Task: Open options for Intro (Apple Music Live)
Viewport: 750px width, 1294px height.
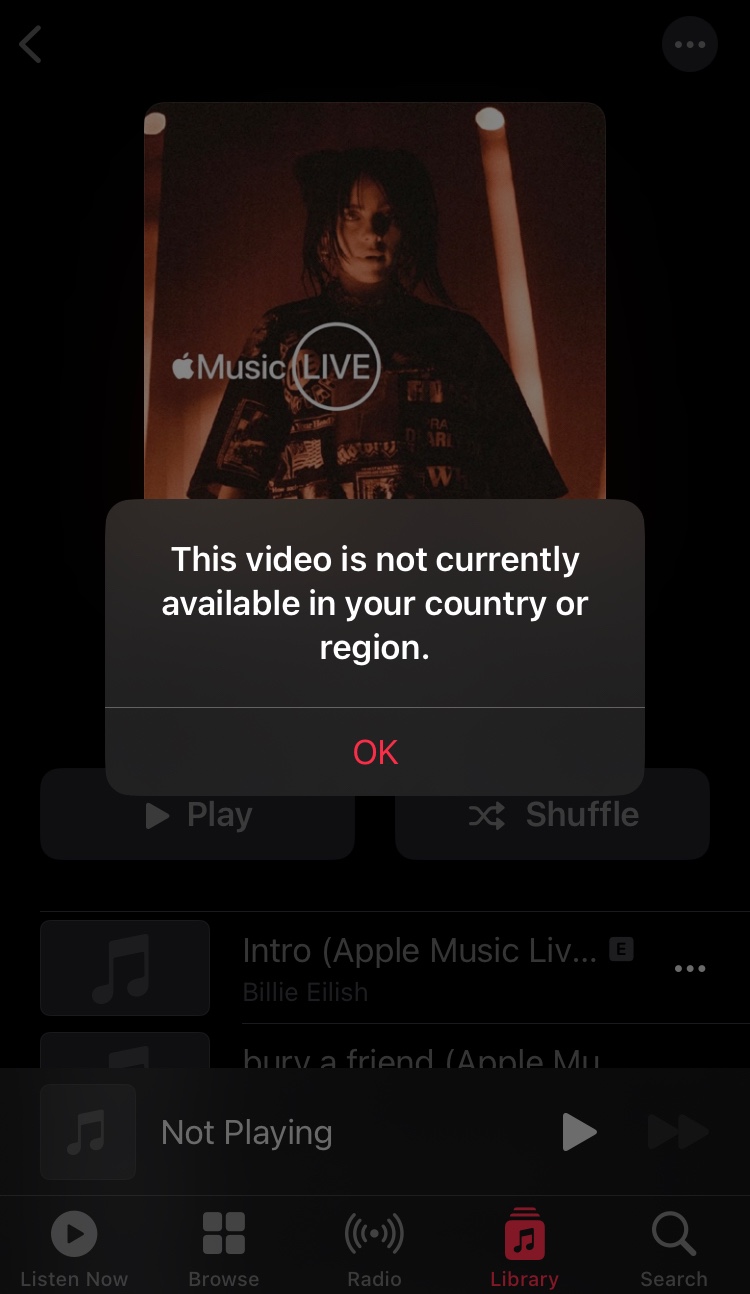Action: pyautogui.click(x=689, y=967)
